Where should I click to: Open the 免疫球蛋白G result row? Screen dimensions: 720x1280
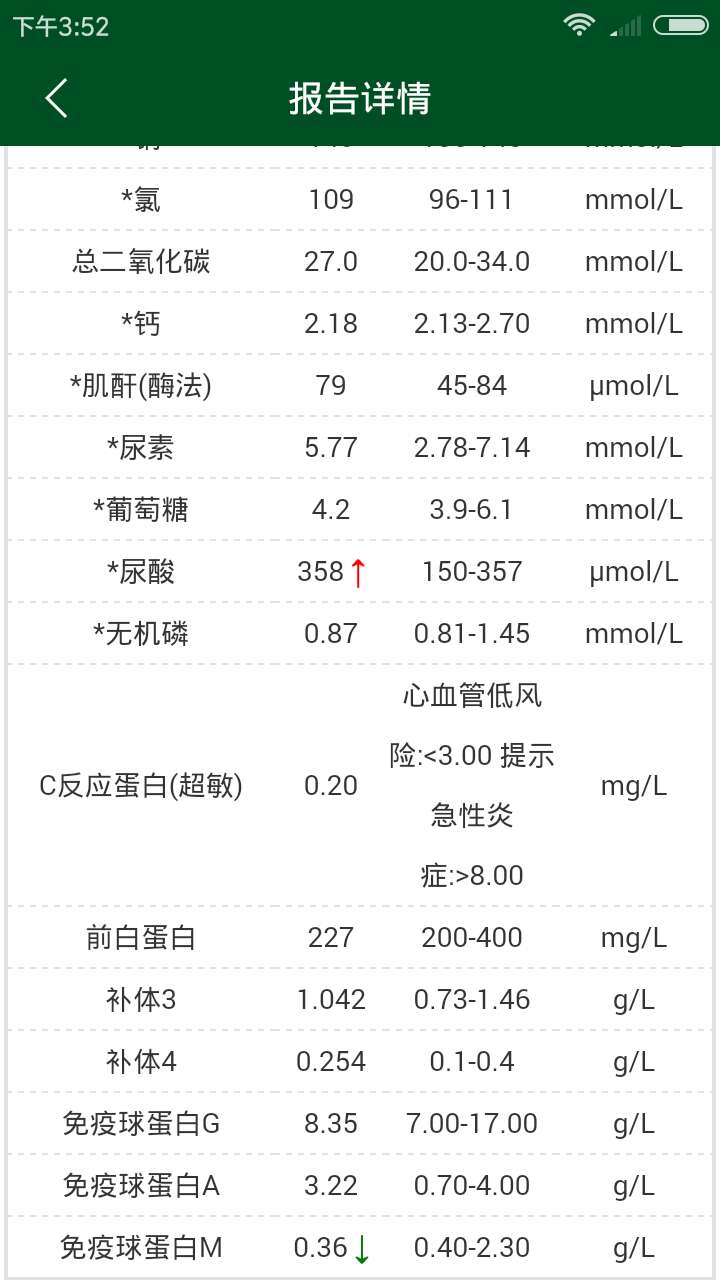click(360, 1123)
